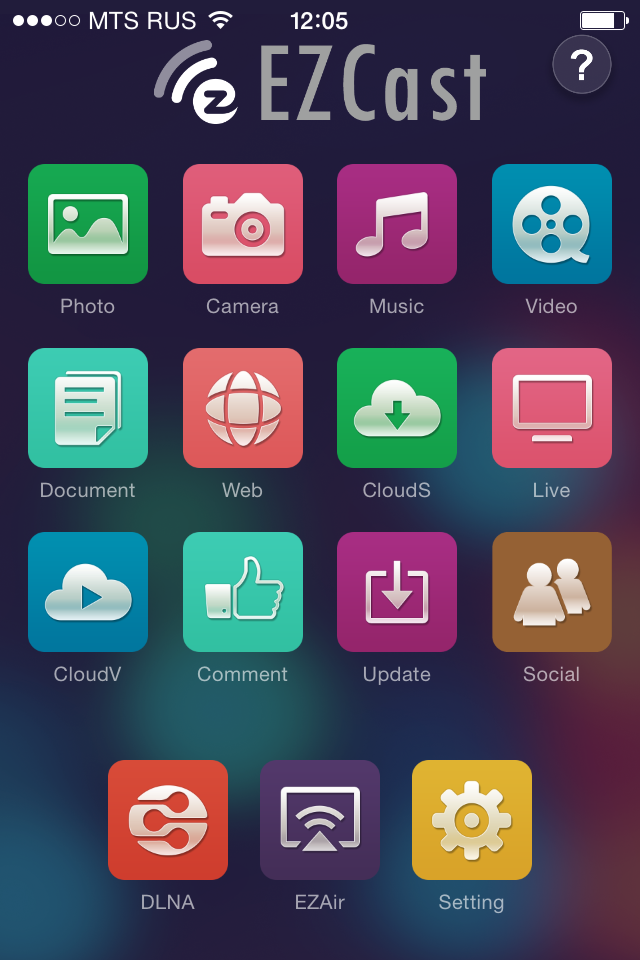Select the EZAir mirroring tile
The image size is (640, 960).
pyautogui.click(x=320, y=820)
